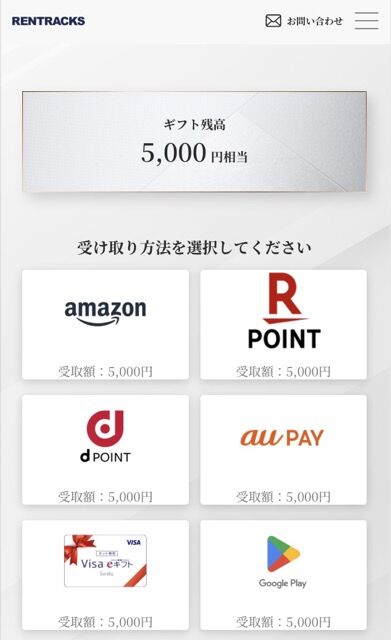391x640 pixels.
Task: Open the お問い合わせ contact link
Action: pos(304,21)
